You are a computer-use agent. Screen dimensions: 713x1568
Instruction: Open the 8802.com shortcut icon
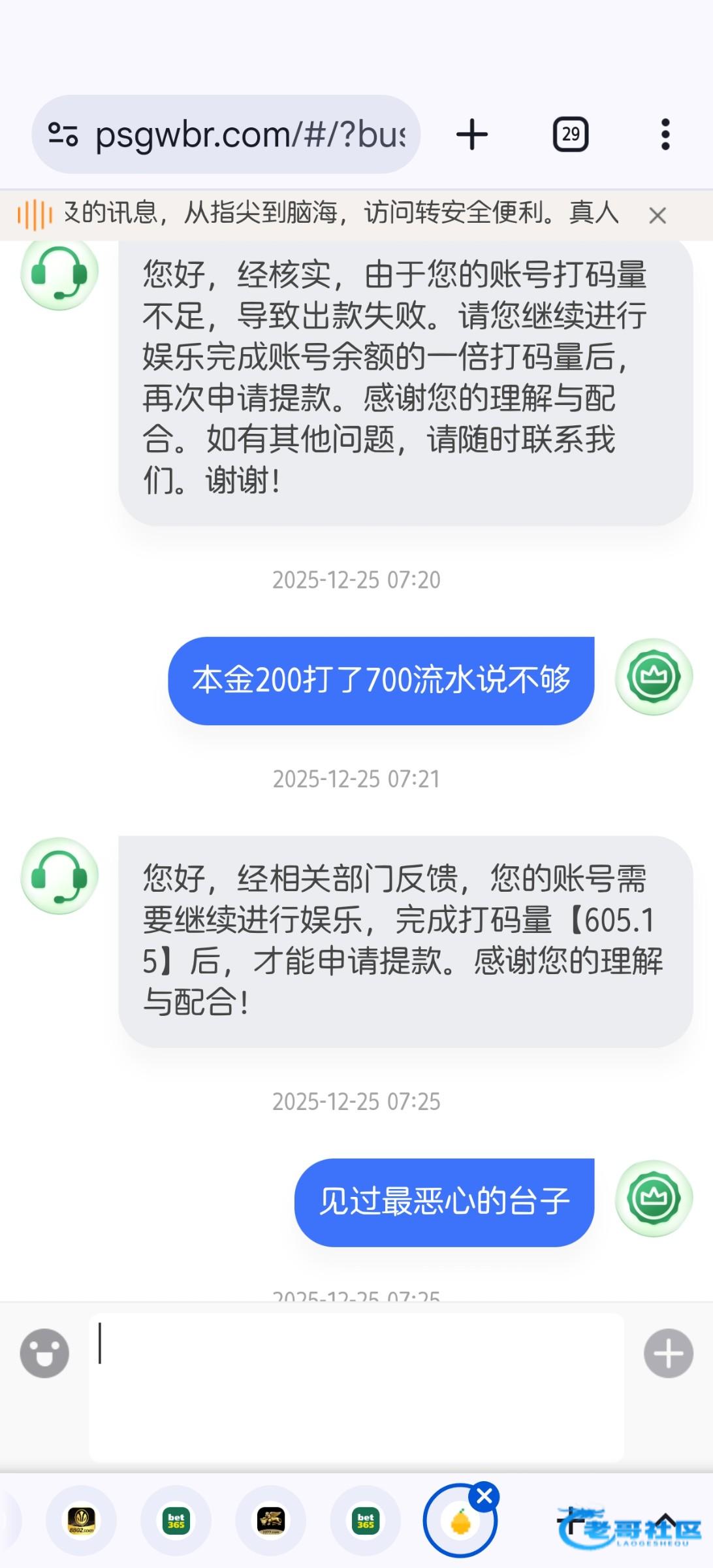tap(82, 1521)
